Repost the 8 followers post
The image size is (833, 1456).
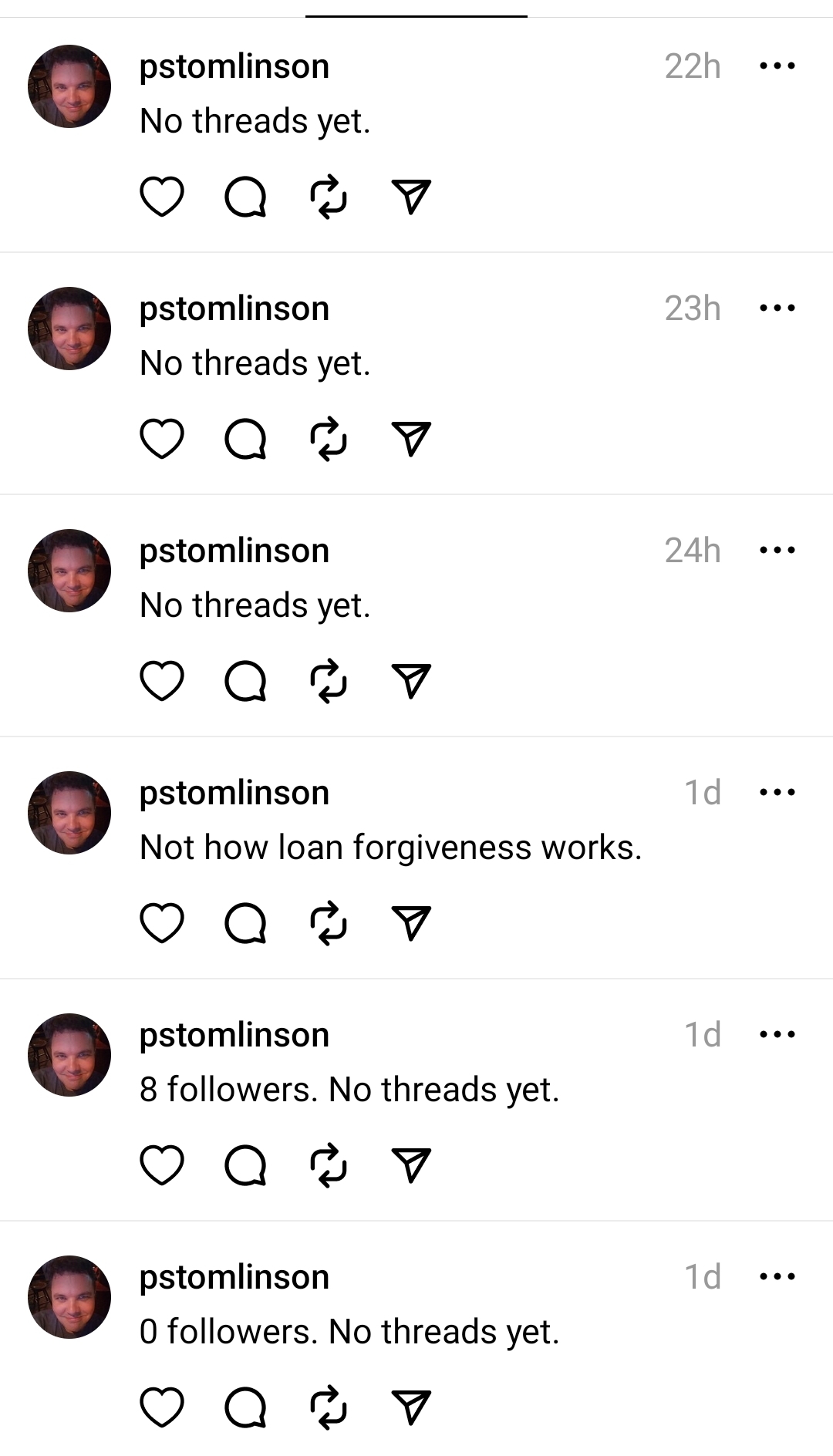tap(329, 1165)
